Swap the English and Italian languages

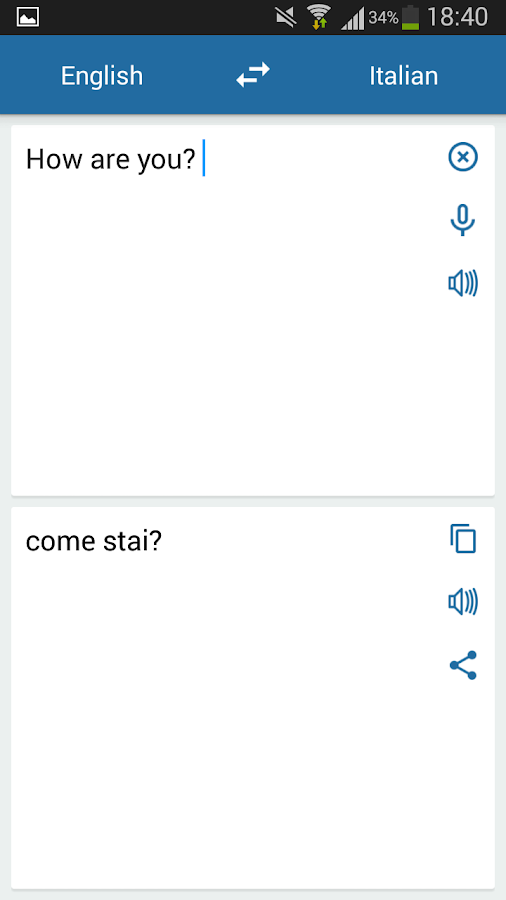click(x=253, y=75)
